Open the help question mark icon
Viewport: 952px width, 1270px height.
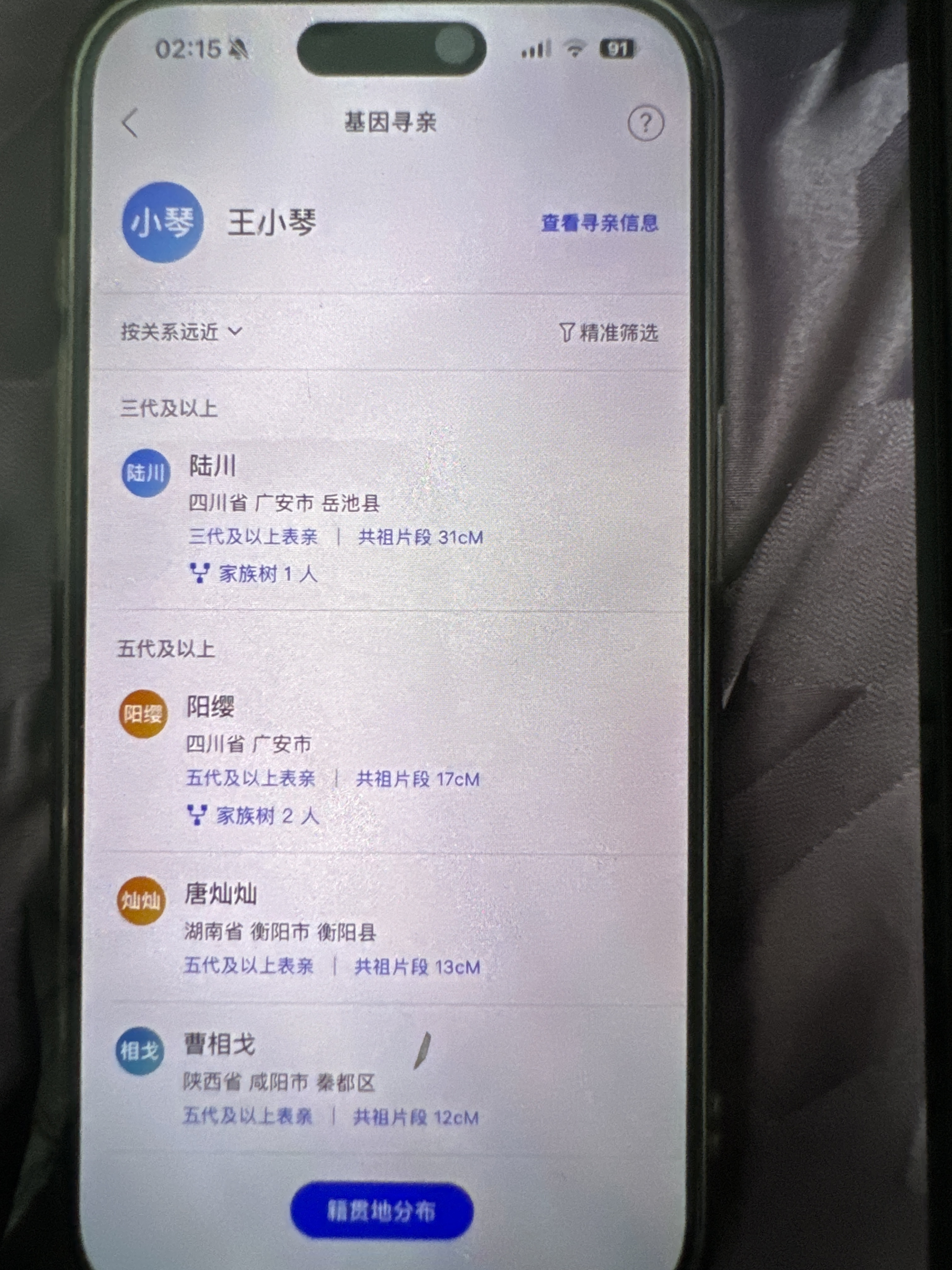point(645,123)
